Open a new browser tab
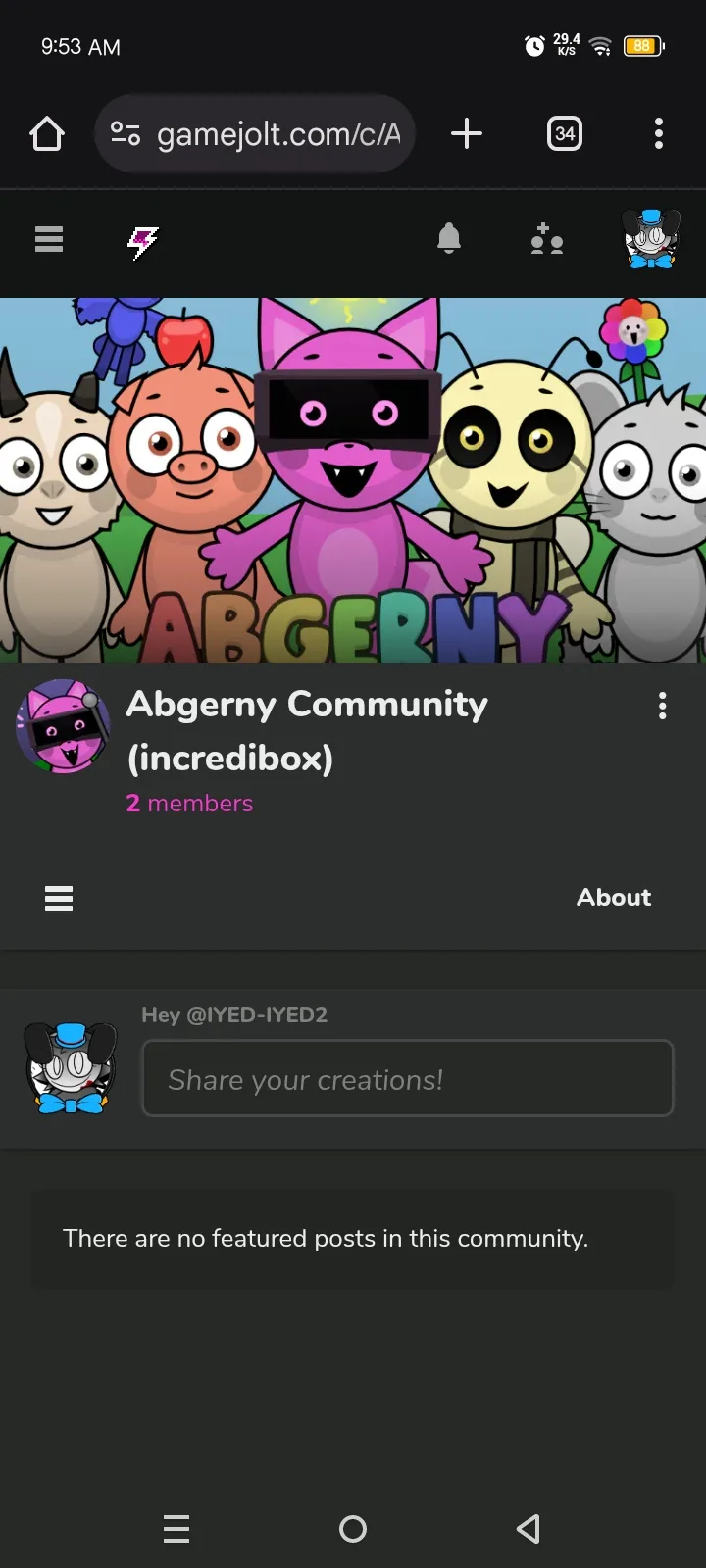This screenshot has width=706, height=1568. [467, 133]
